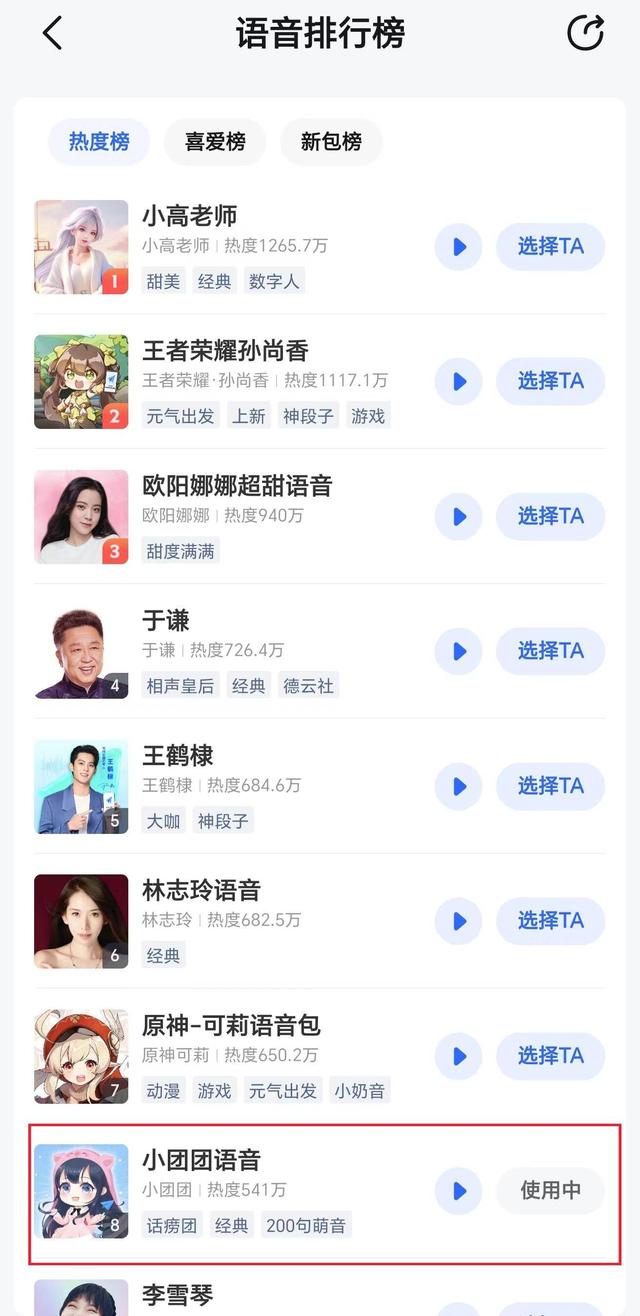Select the 热度榜 tab
Viewport: 640px width, 1316px height.
click(x=99, y=142)
